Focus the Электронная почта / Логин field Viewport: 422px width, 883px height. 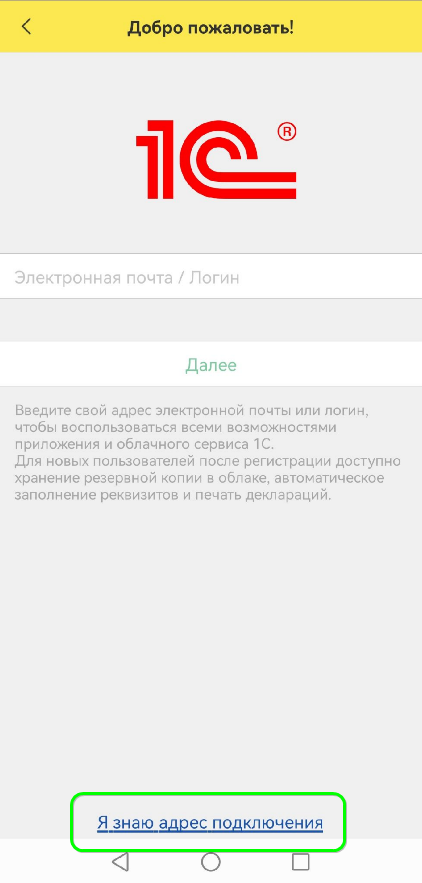point(211,277)
